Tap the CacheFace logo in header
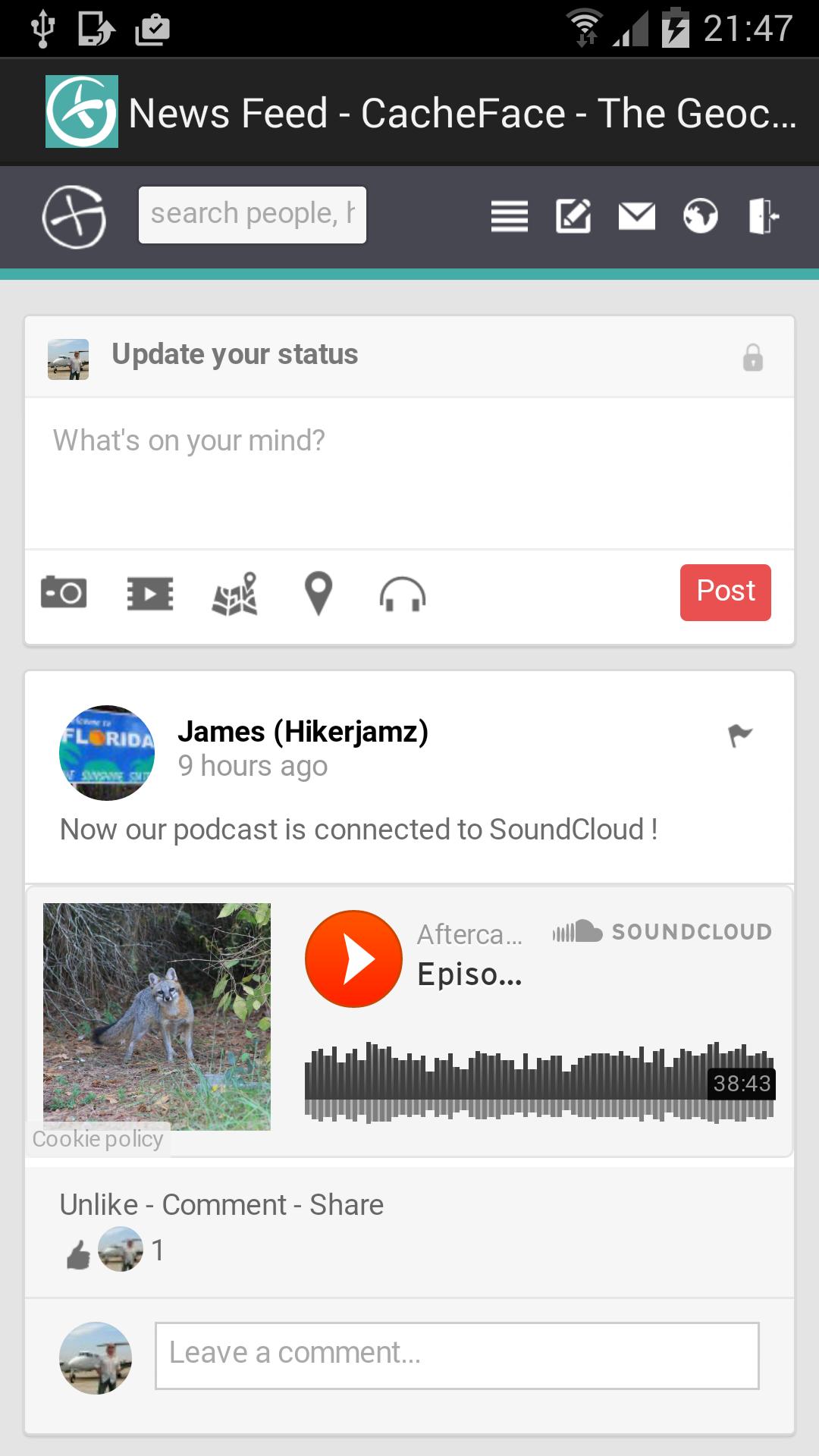The width and height of the screenshot is (819, 1456). click(x=74, y=218)
